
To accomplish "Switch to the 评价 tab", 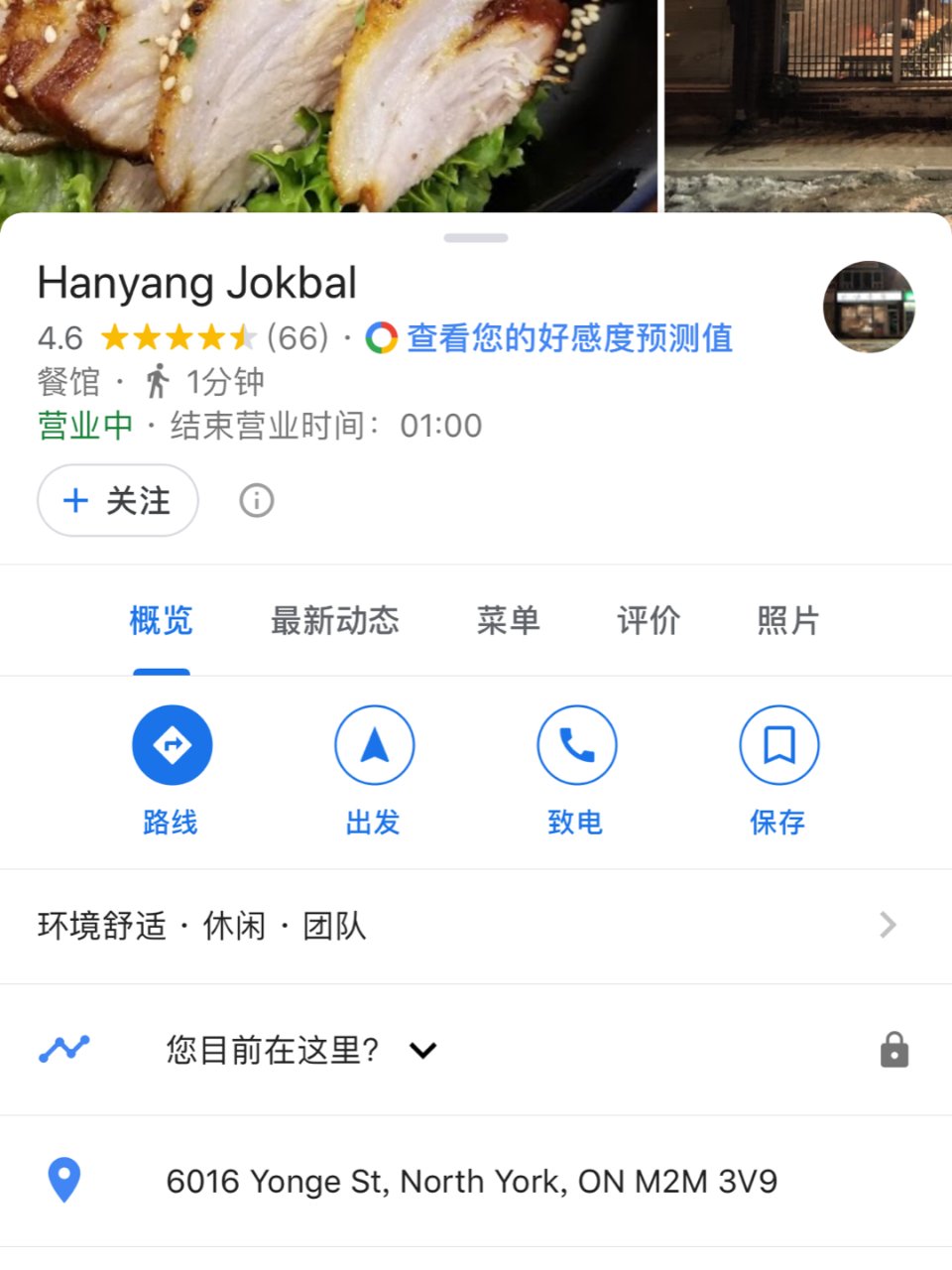I will (x=650, y=621).
